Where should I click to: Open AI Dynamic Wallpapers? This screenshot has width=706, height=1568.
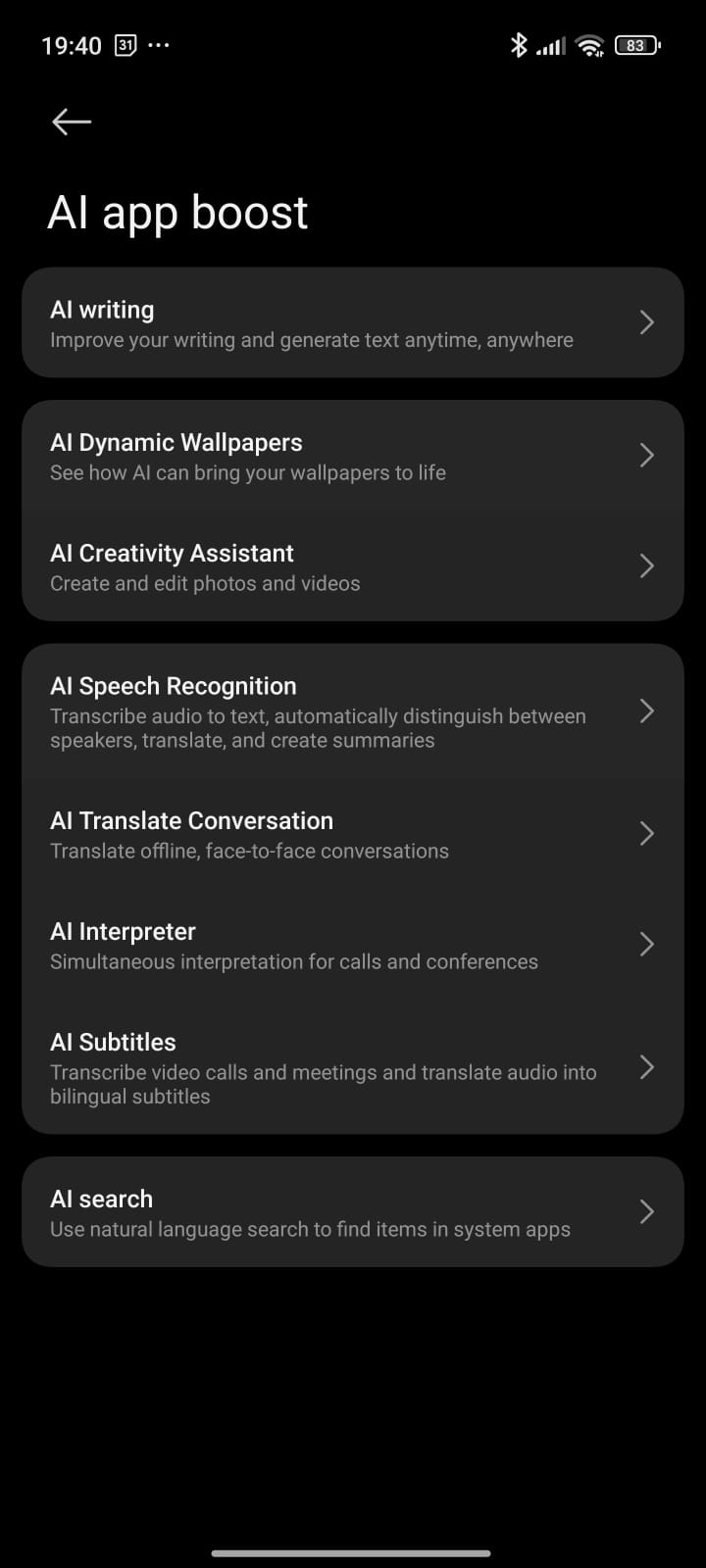[352, 456]
